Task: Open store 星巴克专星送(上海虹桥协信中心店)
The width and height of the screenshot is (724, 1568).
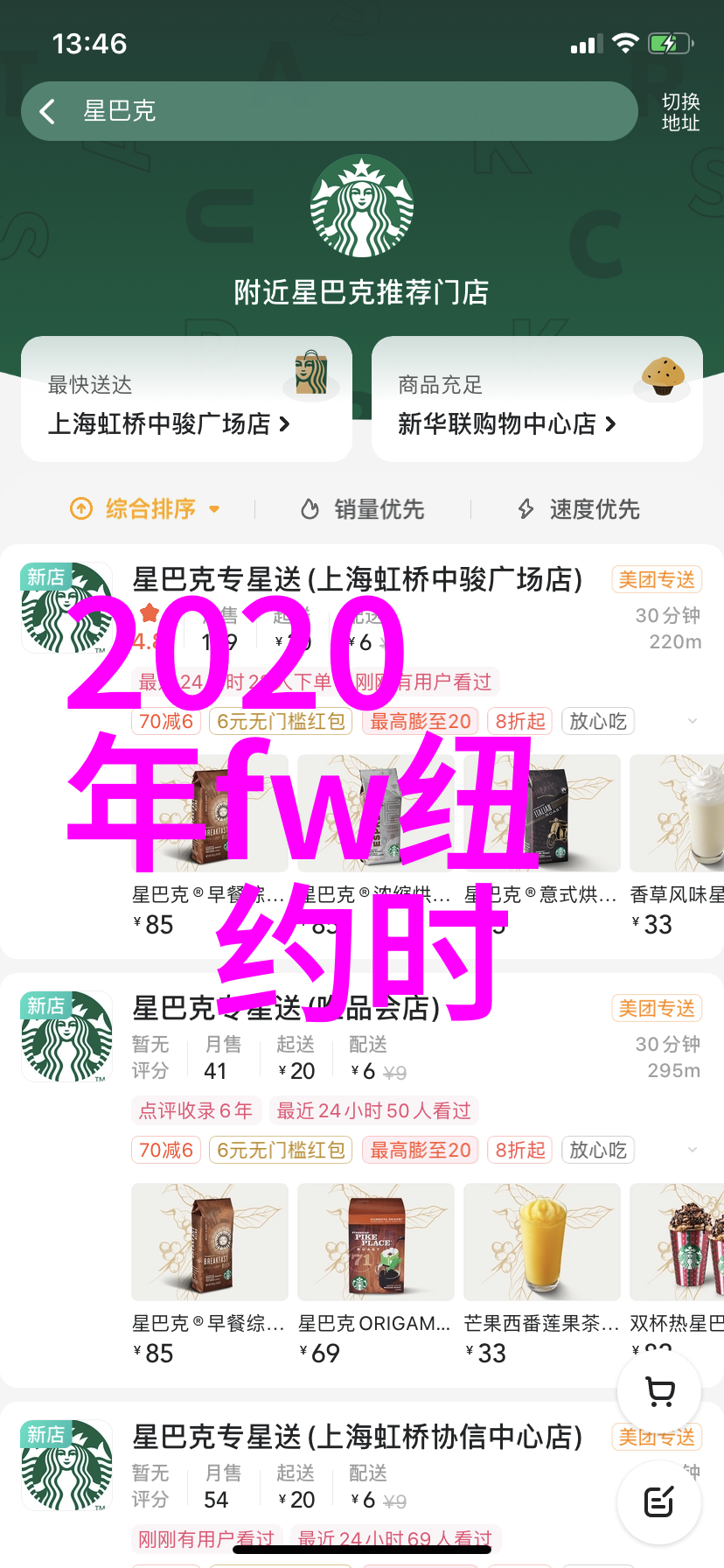Action: coord(357,1437)
